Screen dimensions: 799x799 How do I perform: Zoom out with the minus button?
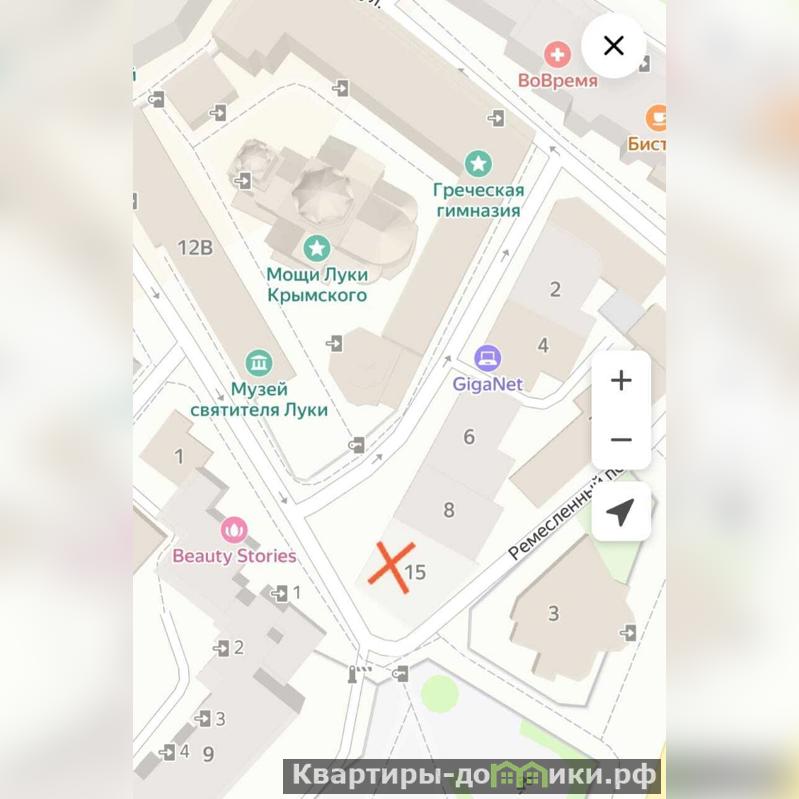(x=621, y=440)
